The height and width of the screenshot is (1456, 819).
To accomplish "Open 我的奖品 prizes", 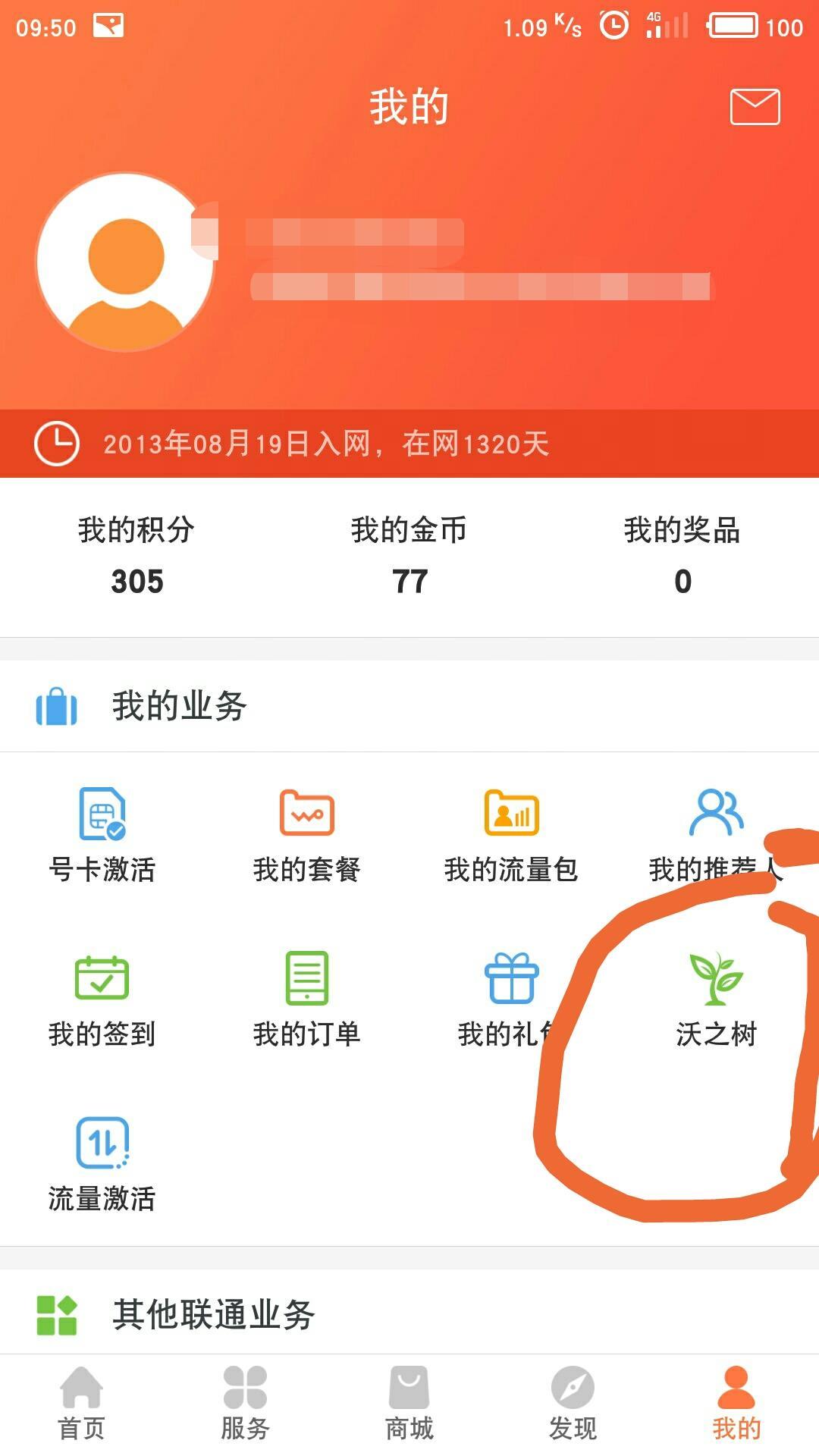I will coord(682,556).
